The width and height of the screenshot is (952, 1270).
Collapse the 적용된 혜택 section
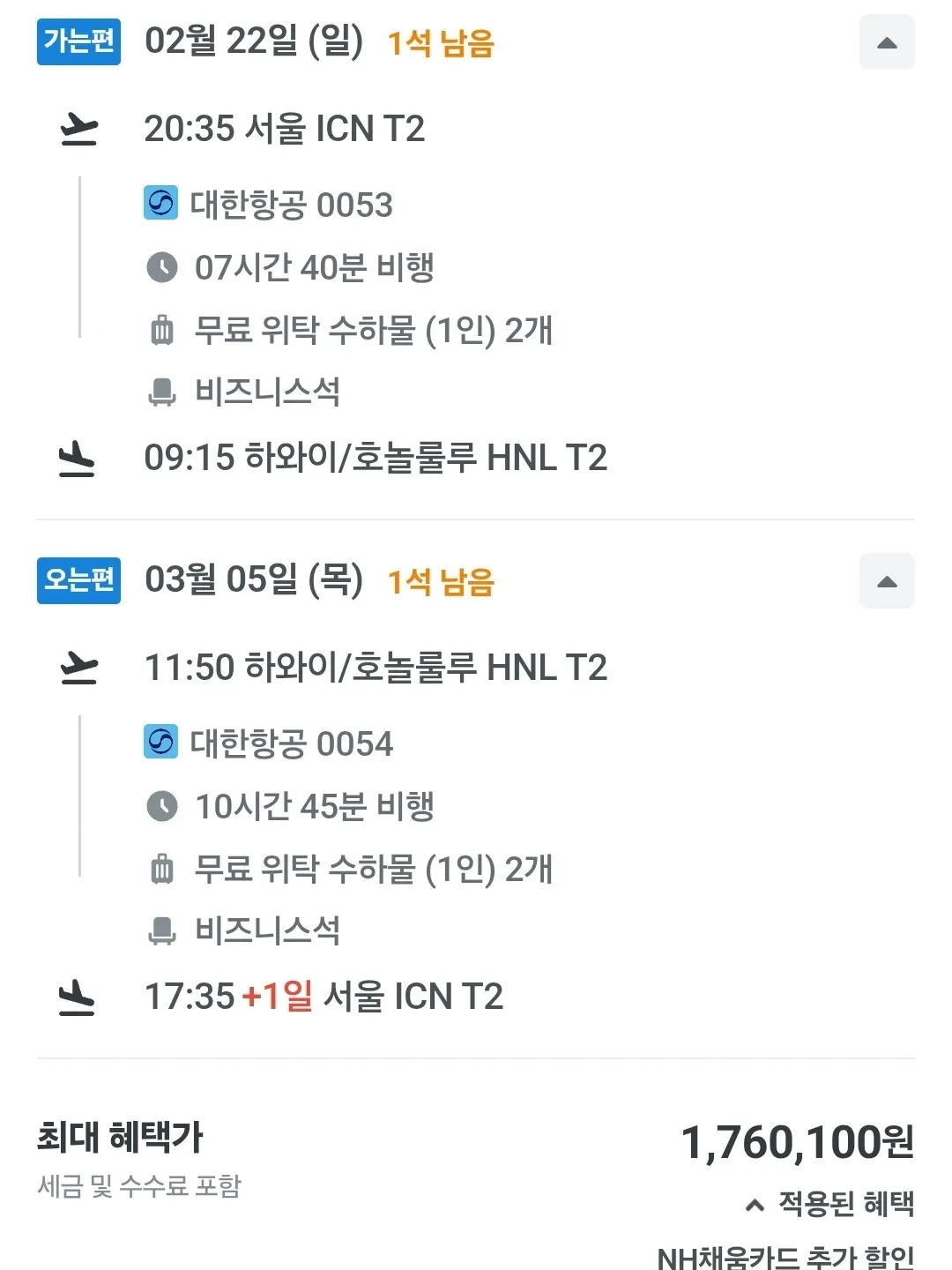coord(830,1204)
